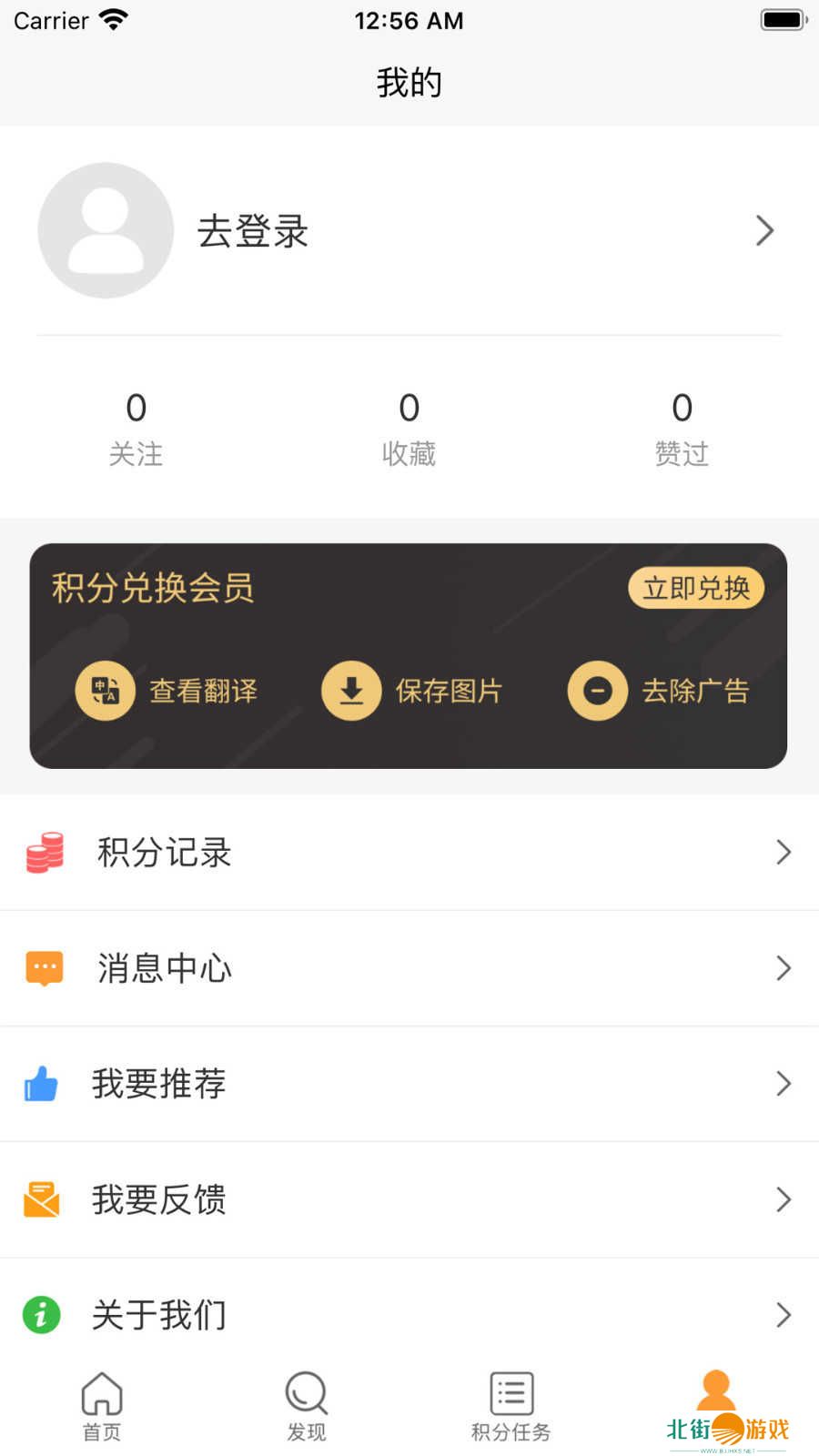Open 我要反馈 feedback page
The width and height of the screenshot is (819, 1456).
(409, 1199)
